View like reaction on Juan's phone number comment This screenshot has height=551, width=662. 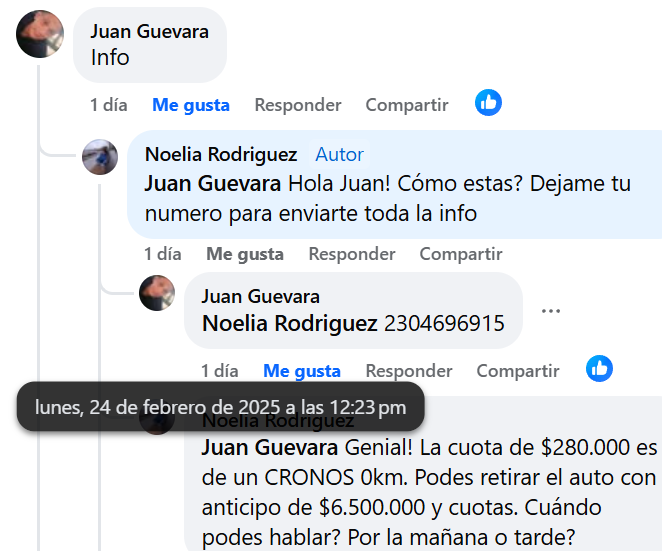(x=599, y=369)
